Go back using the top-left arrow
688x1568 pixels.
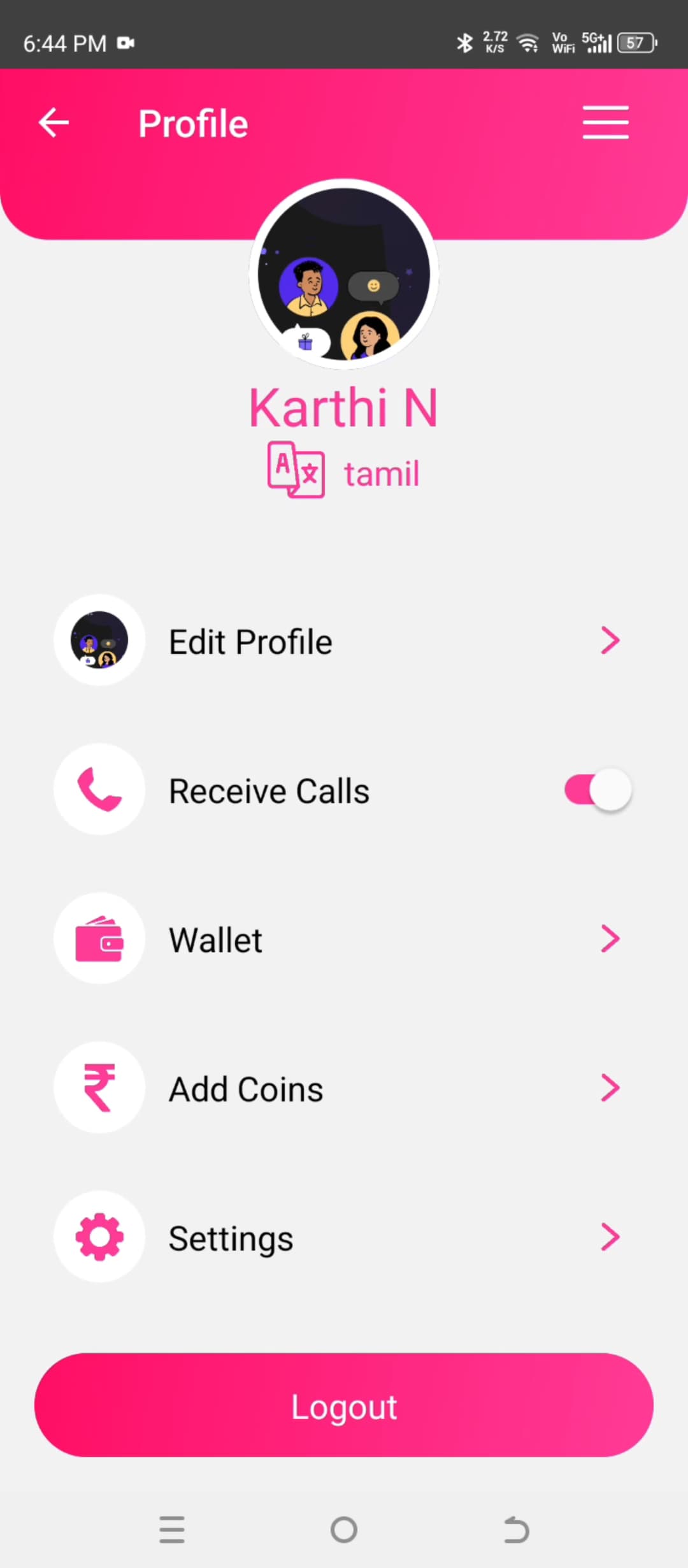54,122
